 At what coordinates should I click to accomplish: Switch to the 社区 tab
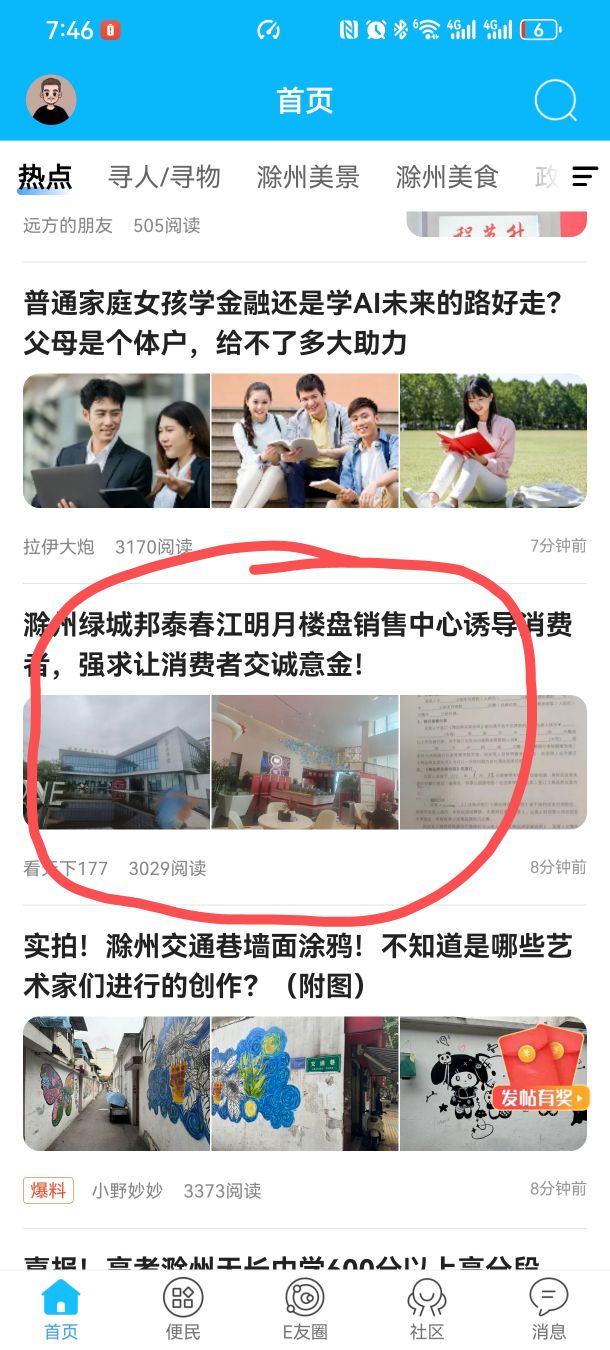pyautogui.click(x=427, y=1309)
